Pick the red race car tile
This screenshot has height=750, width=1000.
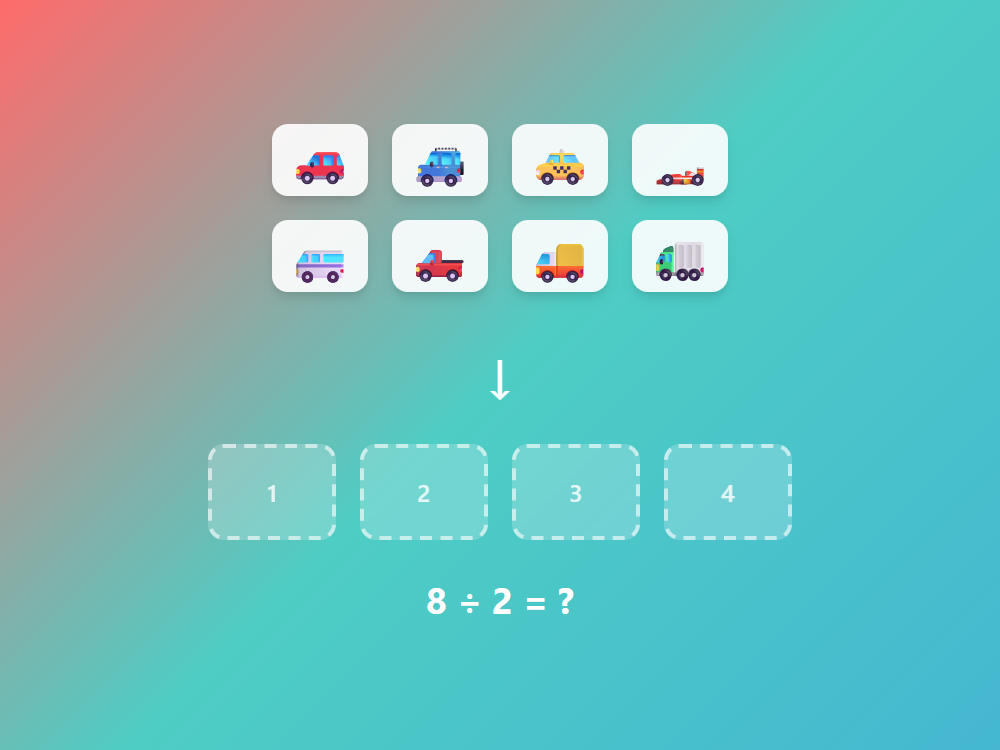[x=680, y=160]
